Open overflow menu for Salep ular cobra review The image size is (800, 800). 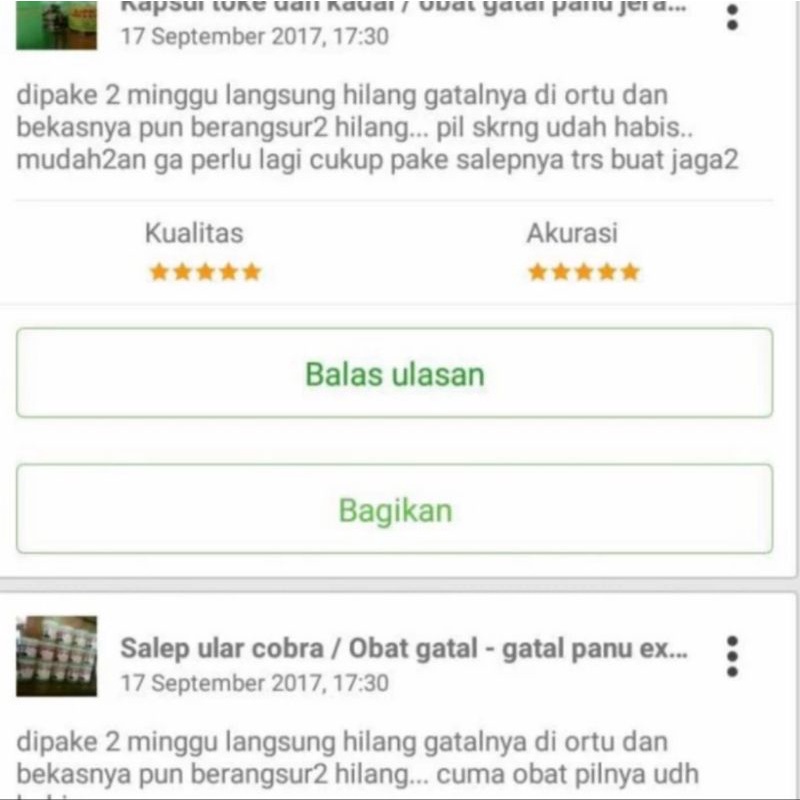coord(732,656)
